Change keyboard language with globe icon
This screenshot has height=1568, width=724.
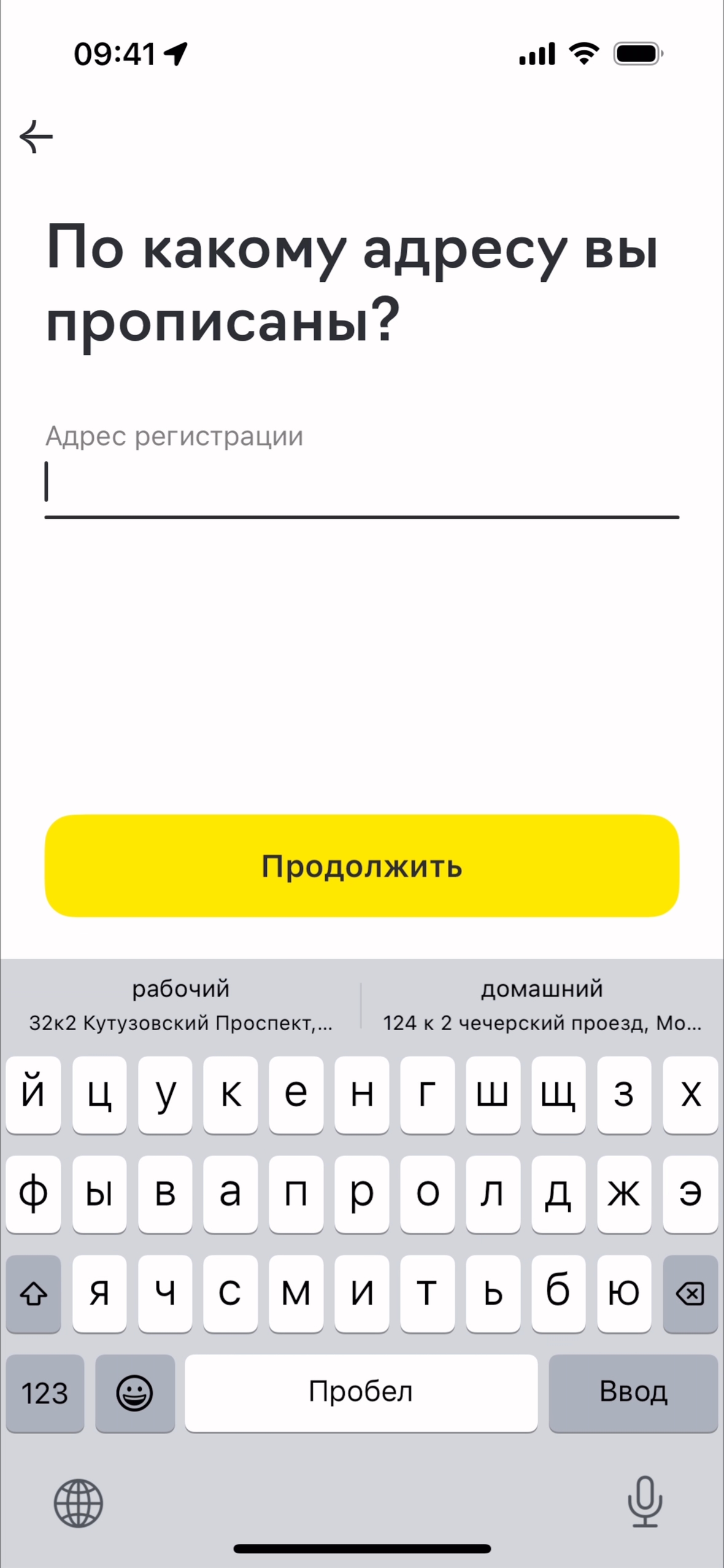pyautogui.click(x=78, y=1503)
